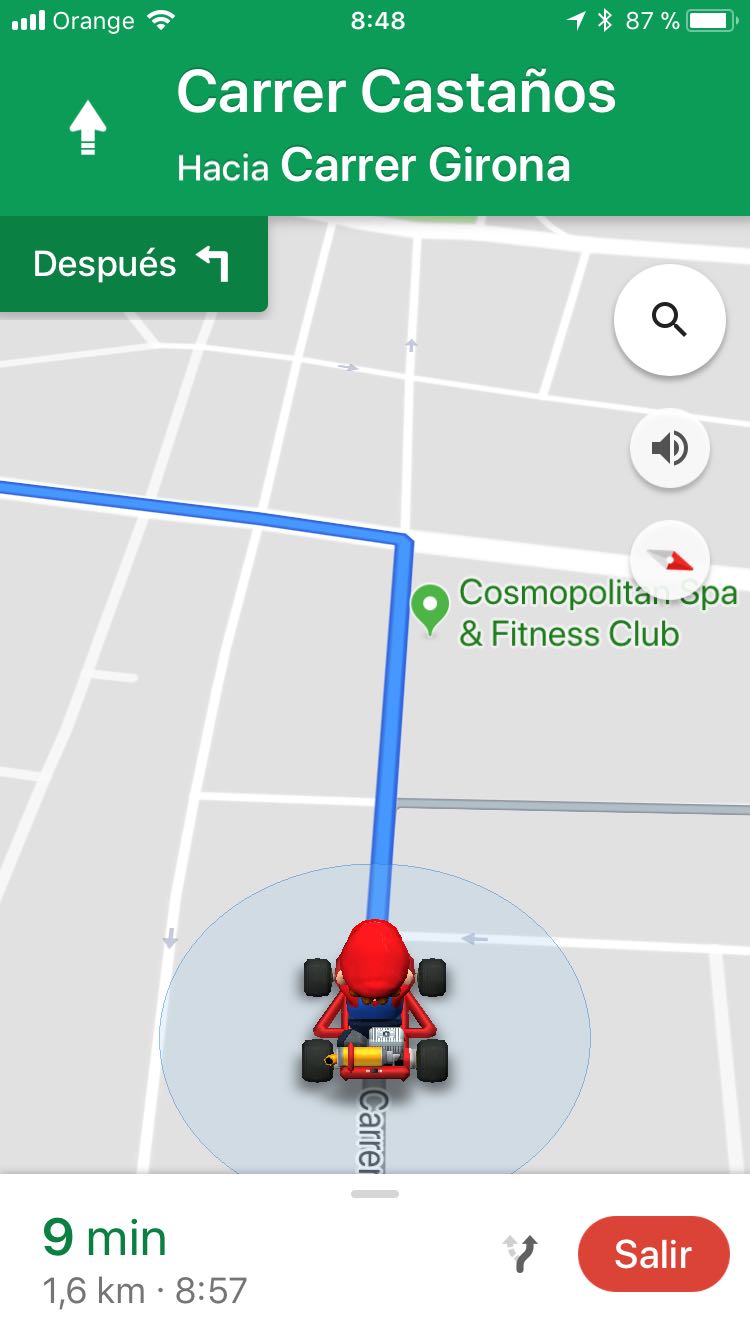The height and width of the screenshot is (1334, 750).
Task: Open search along the route
Action: 669,320
